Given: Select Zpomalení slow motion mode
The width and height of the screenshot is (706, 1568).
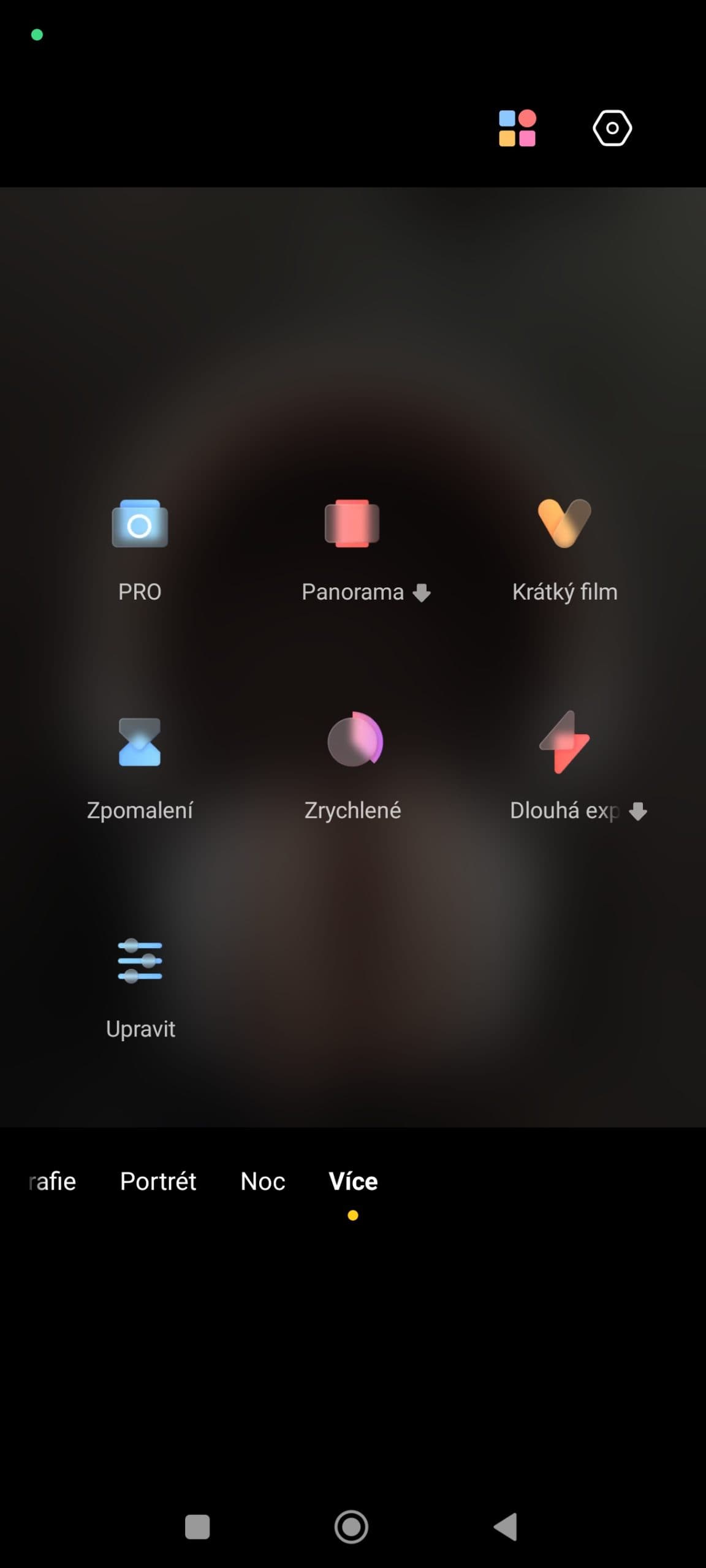Looking at the screenshot, I should coord(140,766).
